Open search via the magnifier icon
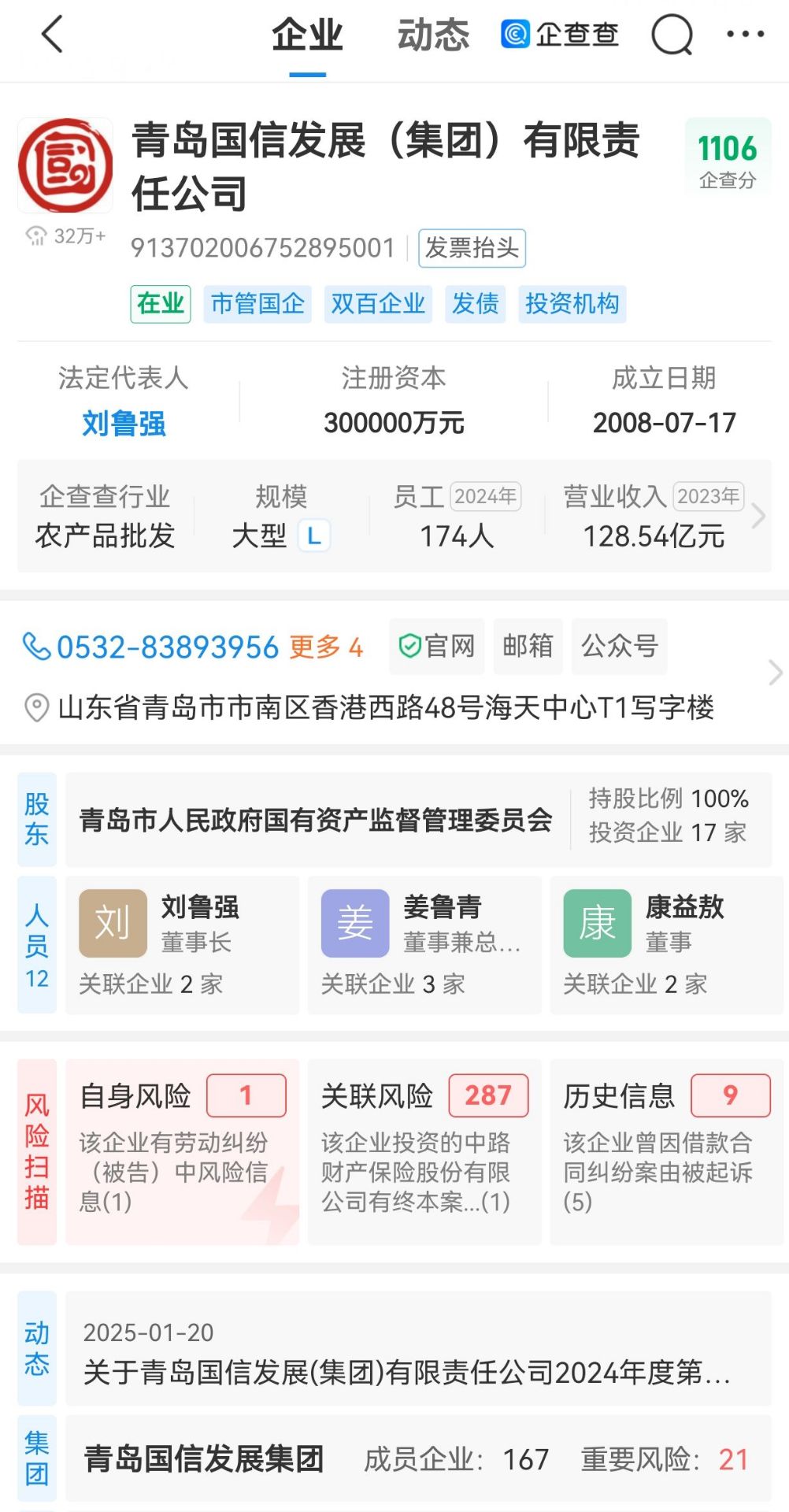Viewport: 789px width, 1512px height. click(x=672, y=35)
